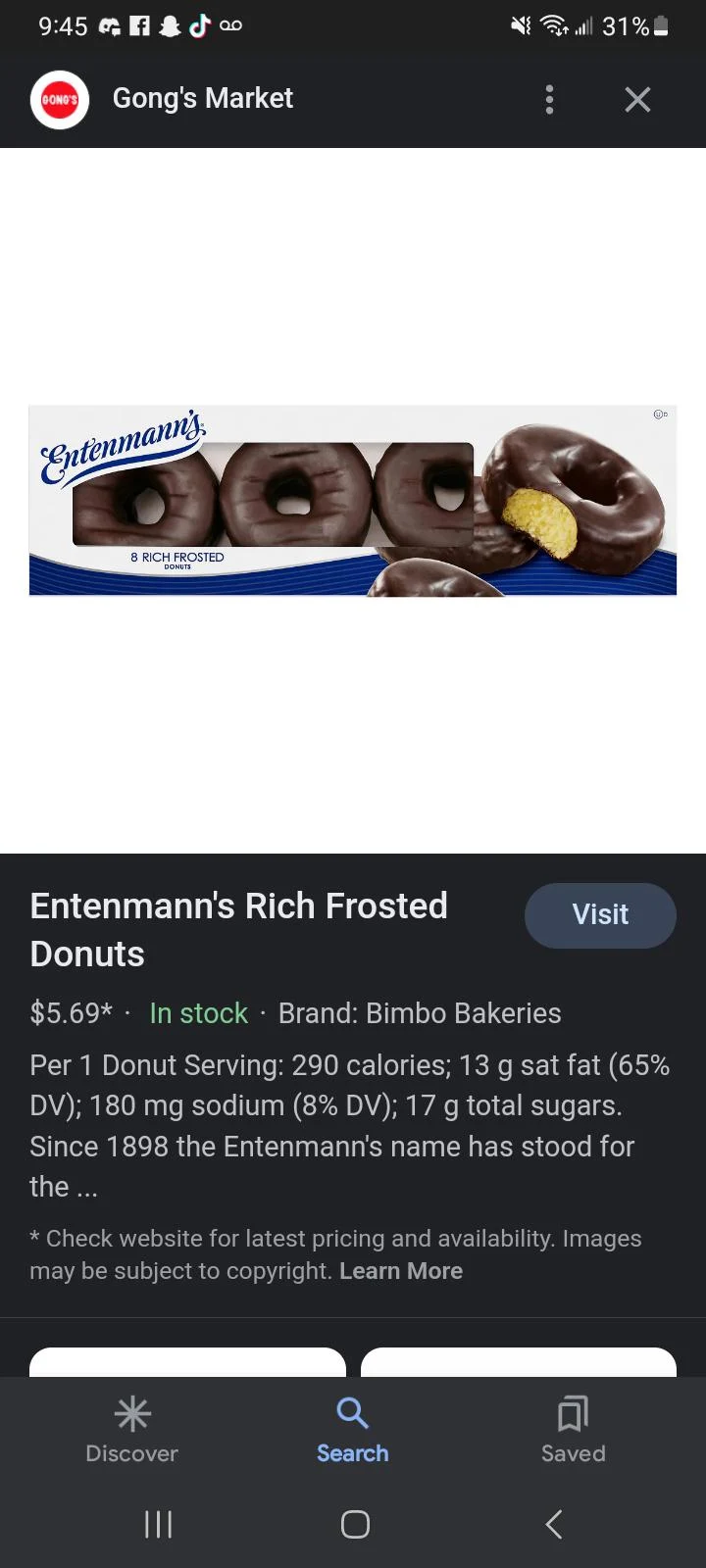Select the Search tab

(353, 1430)
